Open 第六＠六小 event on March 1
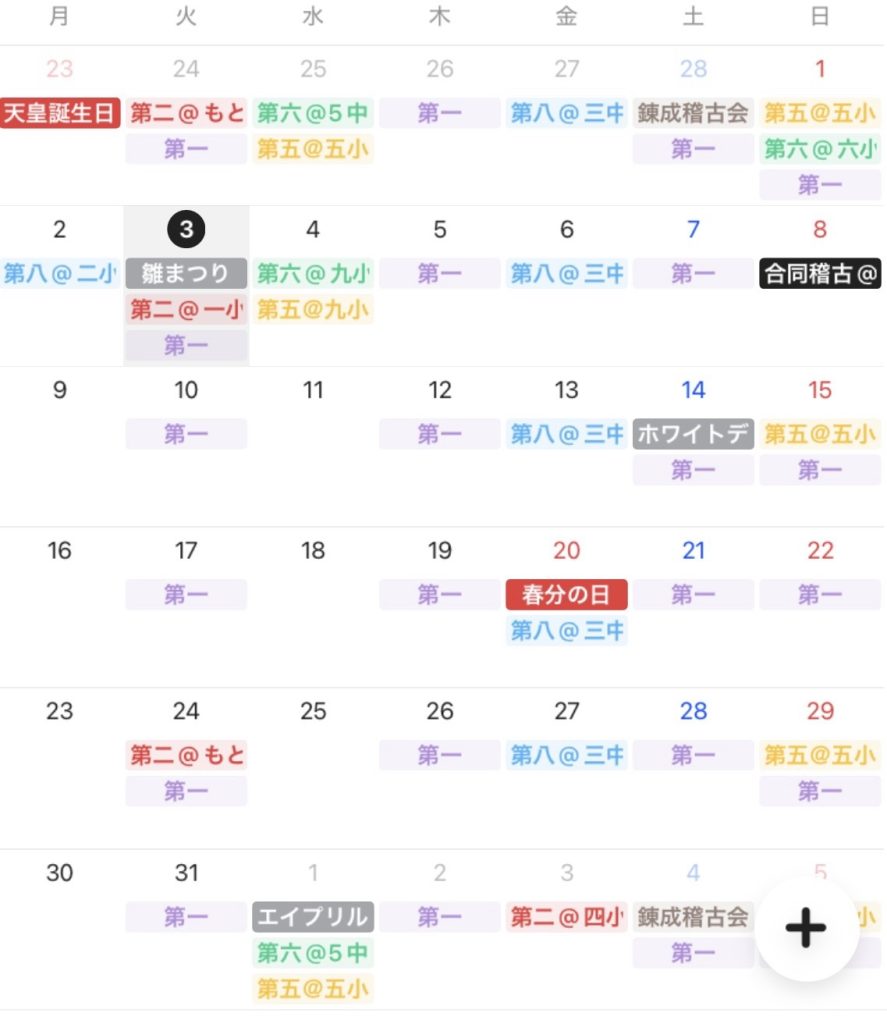Screen dimensions: 887x1024 click(x=820, y=149)
